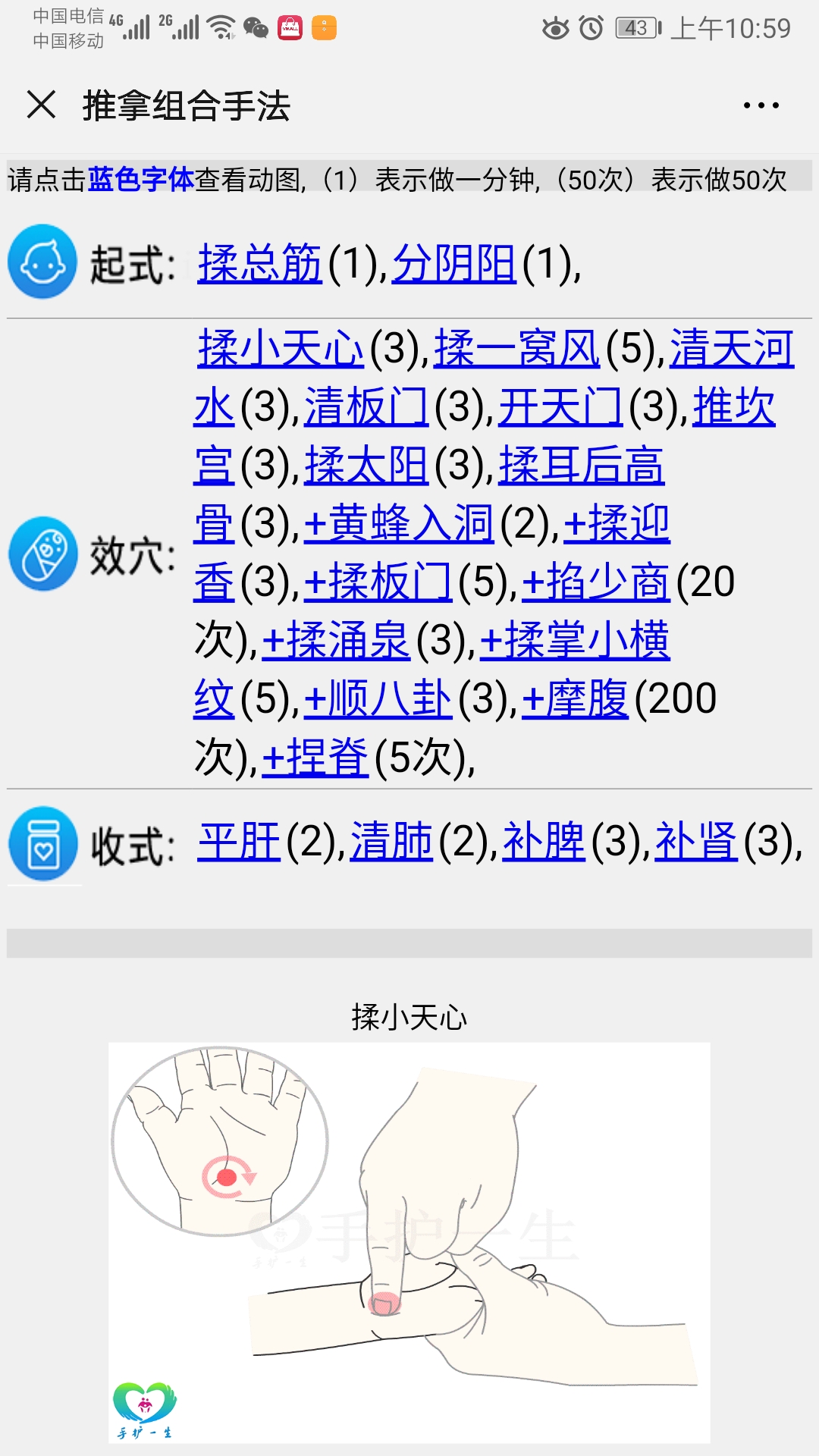Image resolution: width=819 pixels, height=1456 pixels.
Task: View the 分阴阳 animation link
Action: [x=454, y=264]
